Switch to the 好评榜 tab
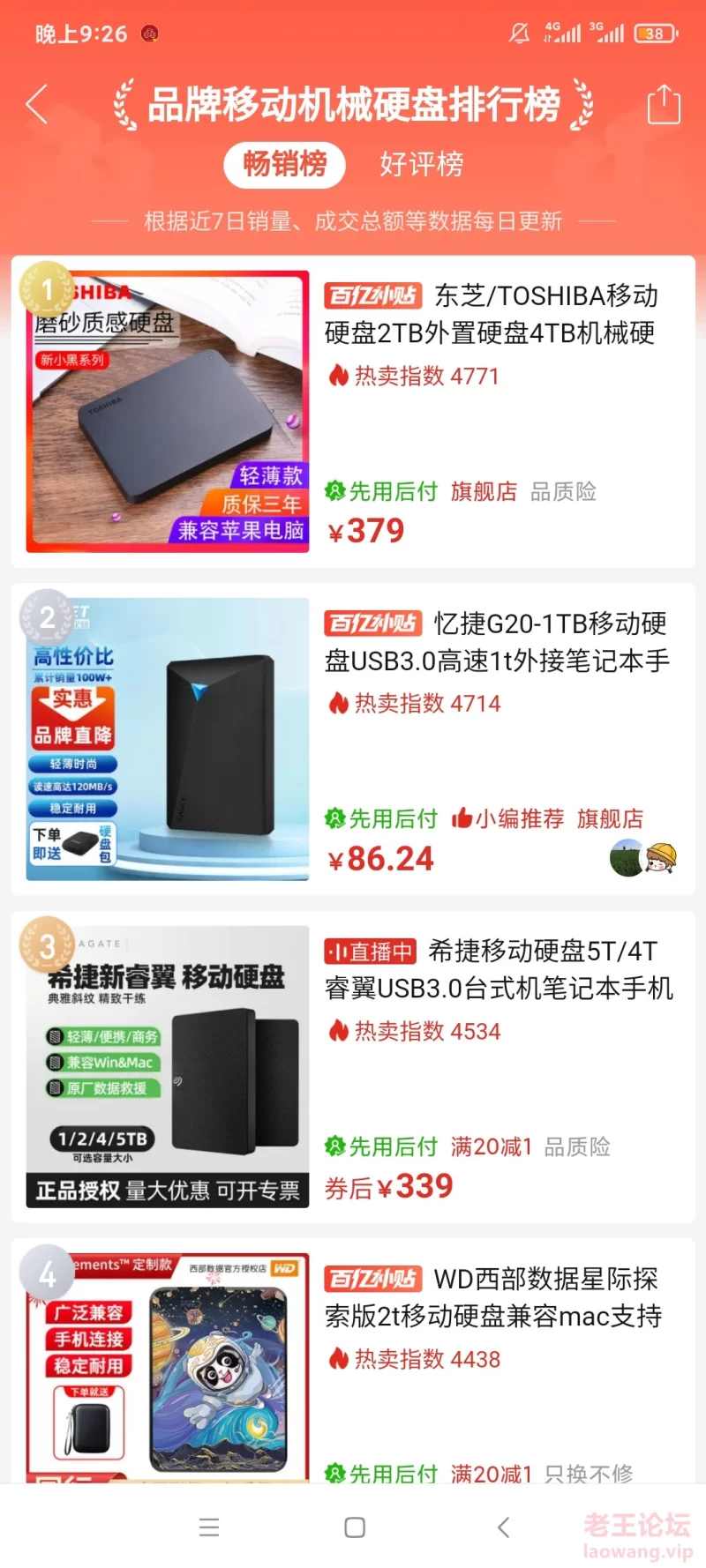Viewport: 706px width, 1568px height. 422,164
